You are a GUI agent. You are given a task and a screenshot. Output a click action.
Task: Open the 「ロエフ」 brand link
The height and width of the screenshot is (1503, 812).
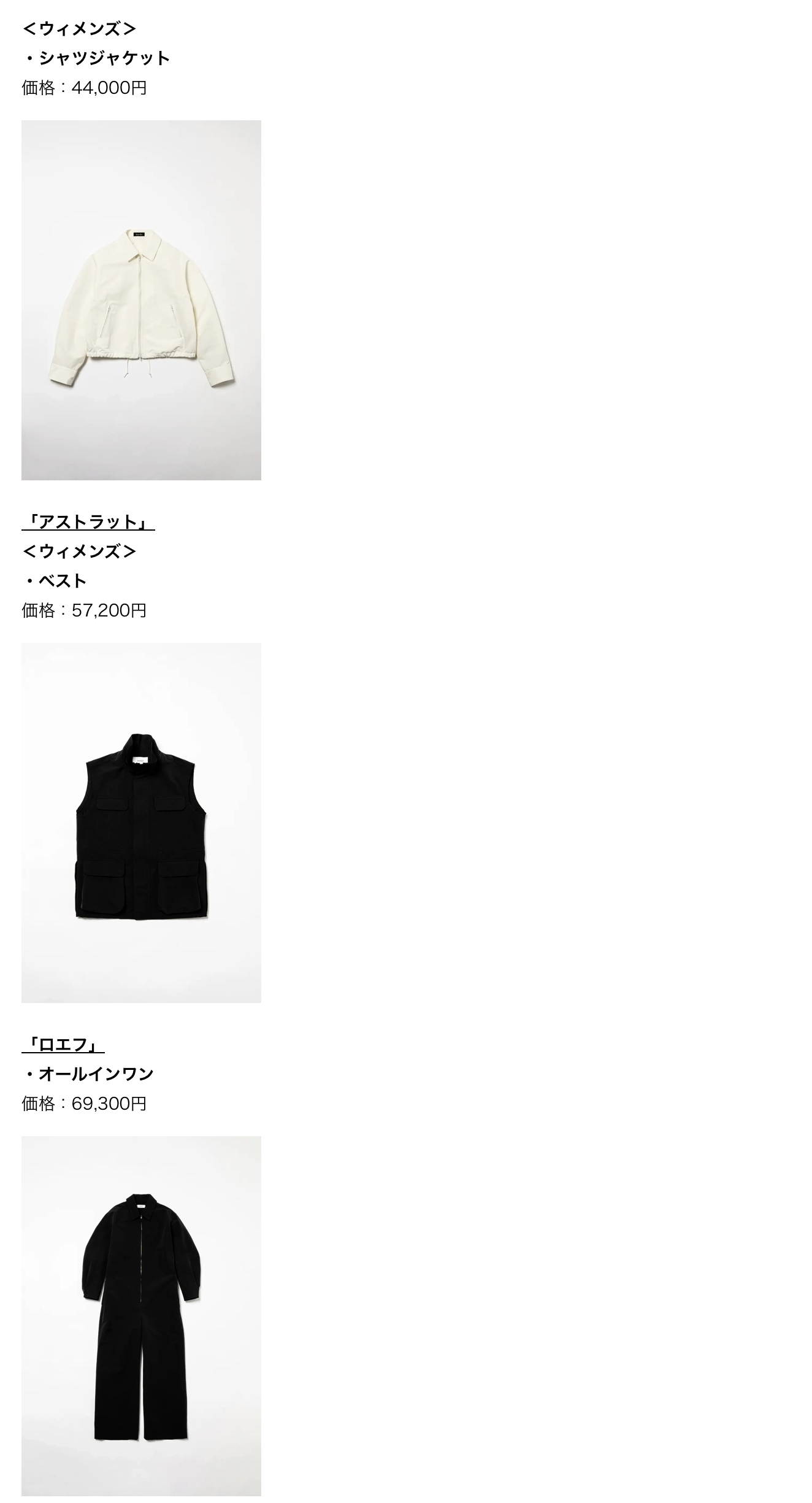pos(63,1045)
